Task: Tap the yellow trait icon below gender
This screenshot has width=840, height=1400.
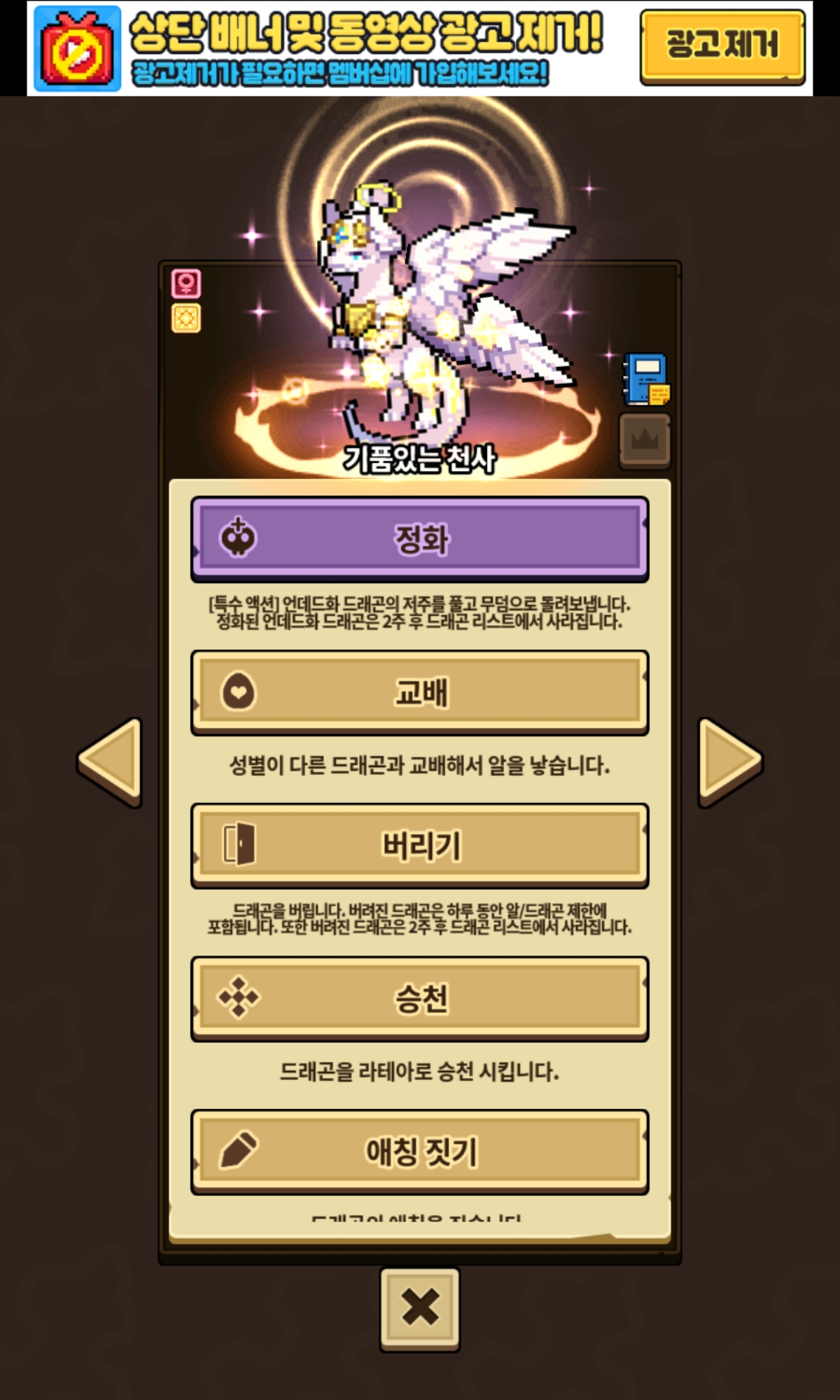Action: tap(186, 318)
